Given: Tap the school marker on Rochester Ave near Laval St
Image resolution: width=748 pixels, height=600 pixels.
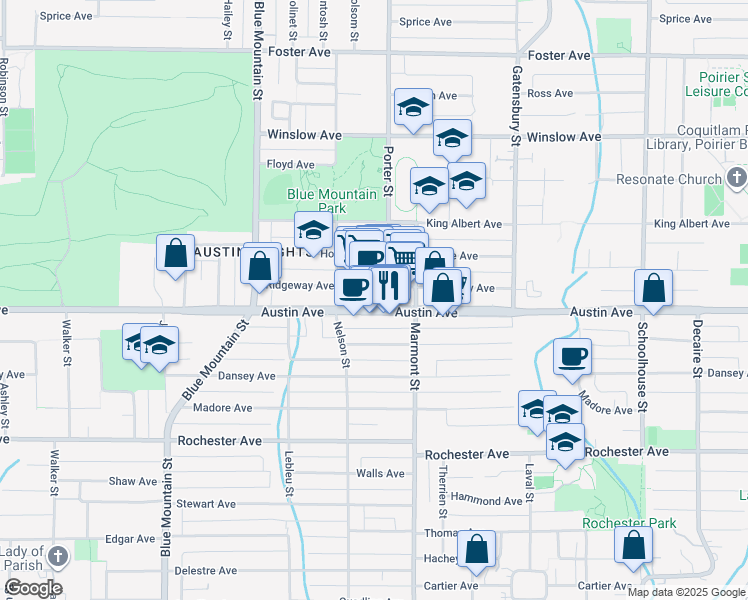Looking at the screenshot, I should pos(566,441).
